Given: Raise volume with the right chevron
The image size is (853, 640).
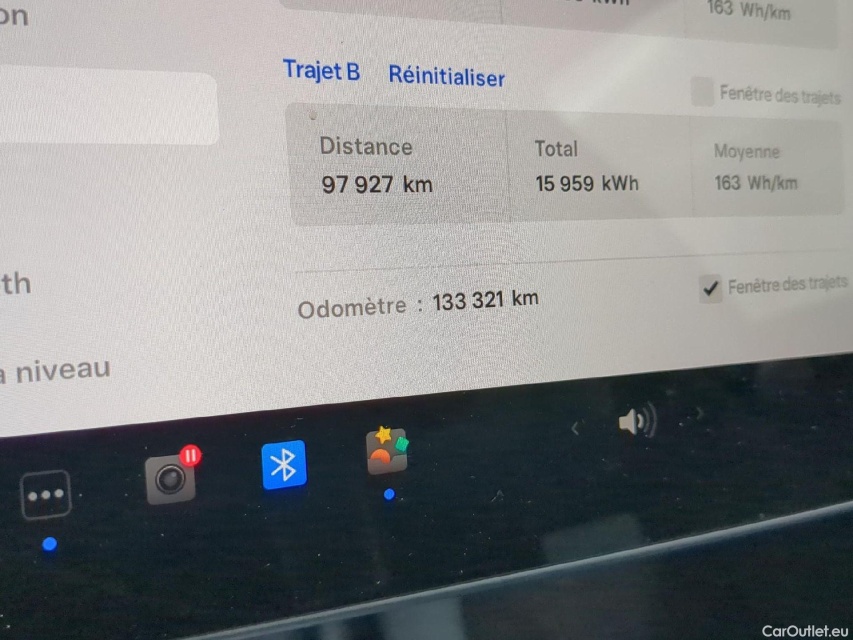Looking at the screenshot, I should point(700,411).
